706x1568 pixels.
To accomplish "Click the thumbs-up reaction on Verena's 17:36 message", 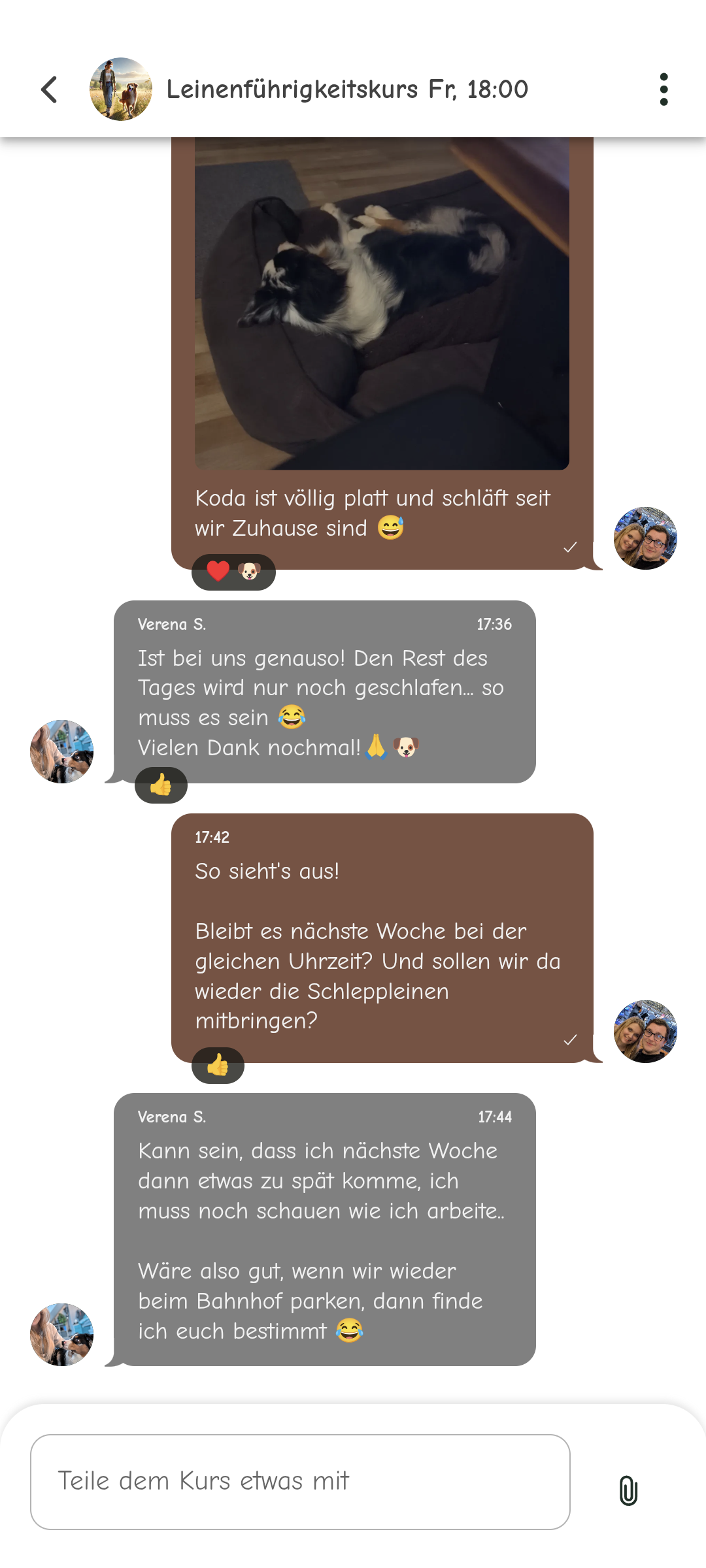I will (160, 784).
